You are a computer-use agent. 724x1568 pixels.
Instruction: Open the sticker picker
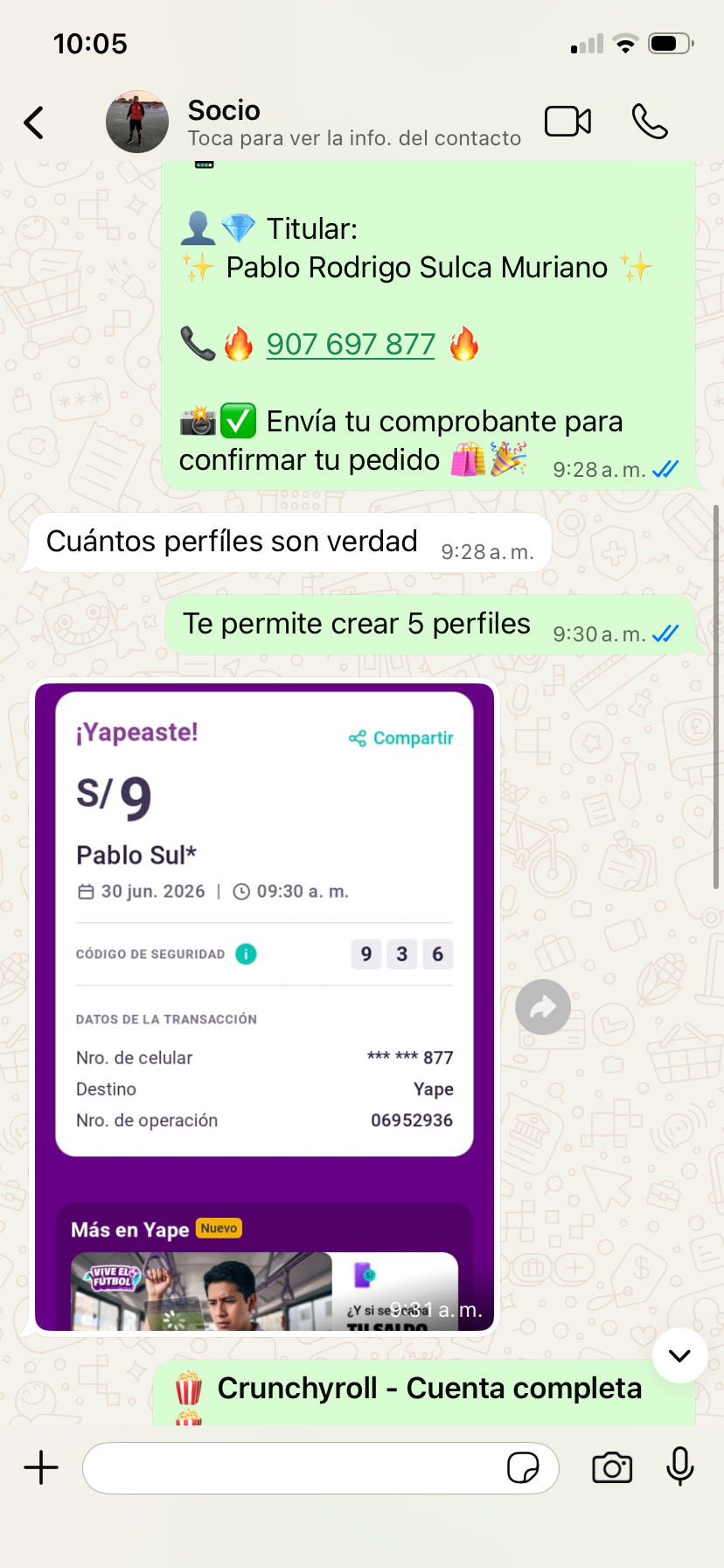coord(523,1468)
